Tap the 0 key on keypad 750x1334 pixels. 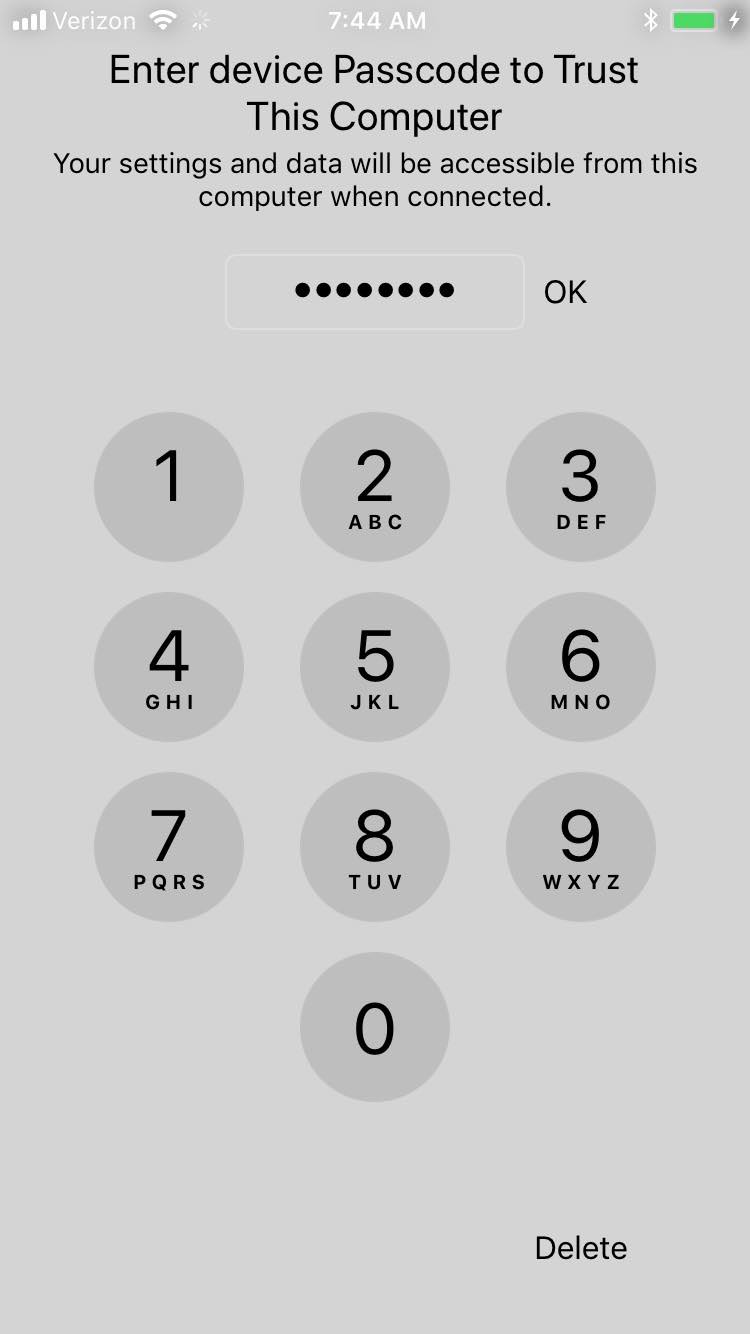[375, 1026]
